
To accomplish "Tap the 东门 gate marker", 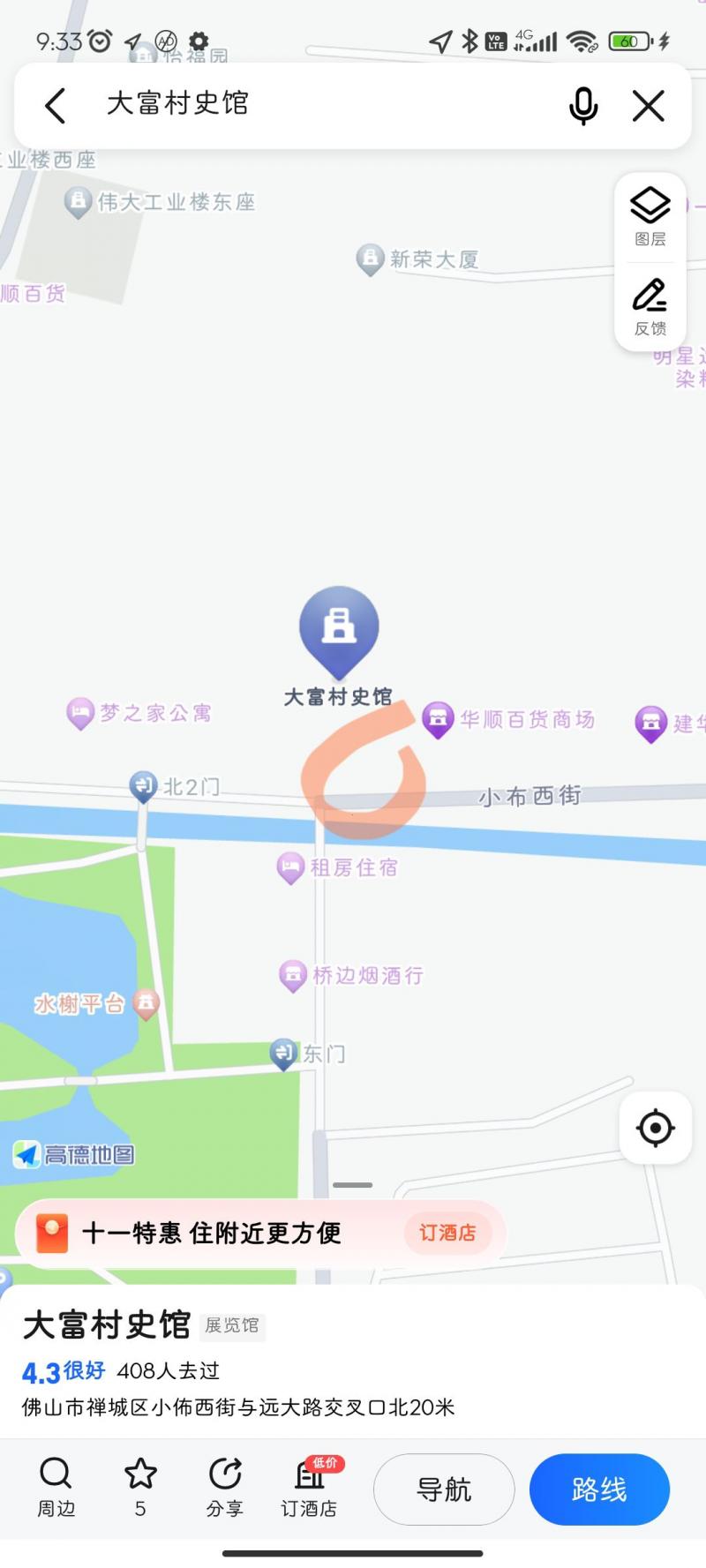I will coord(283,1053).
